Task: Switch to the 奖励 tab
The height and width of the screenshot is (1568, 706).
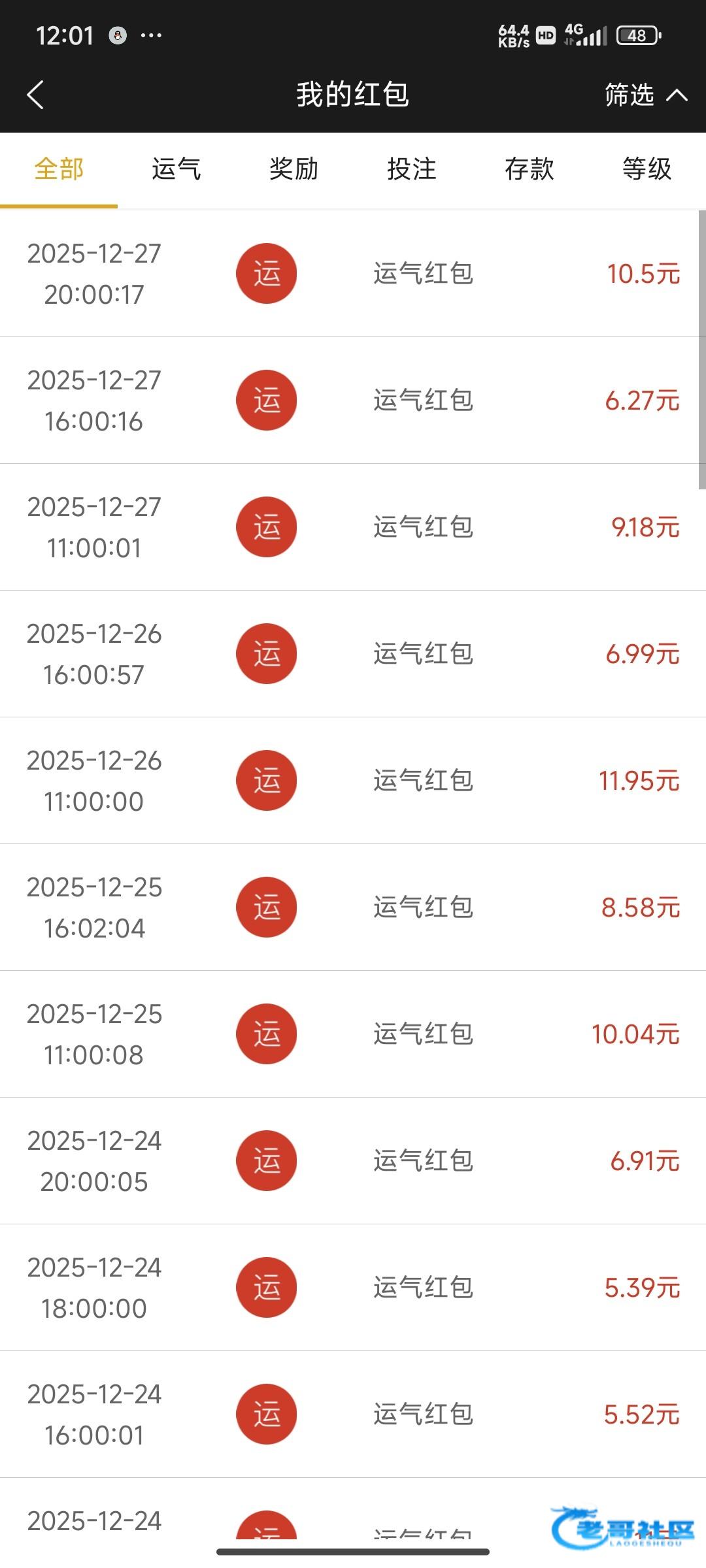Action: (x=294, y=169)
